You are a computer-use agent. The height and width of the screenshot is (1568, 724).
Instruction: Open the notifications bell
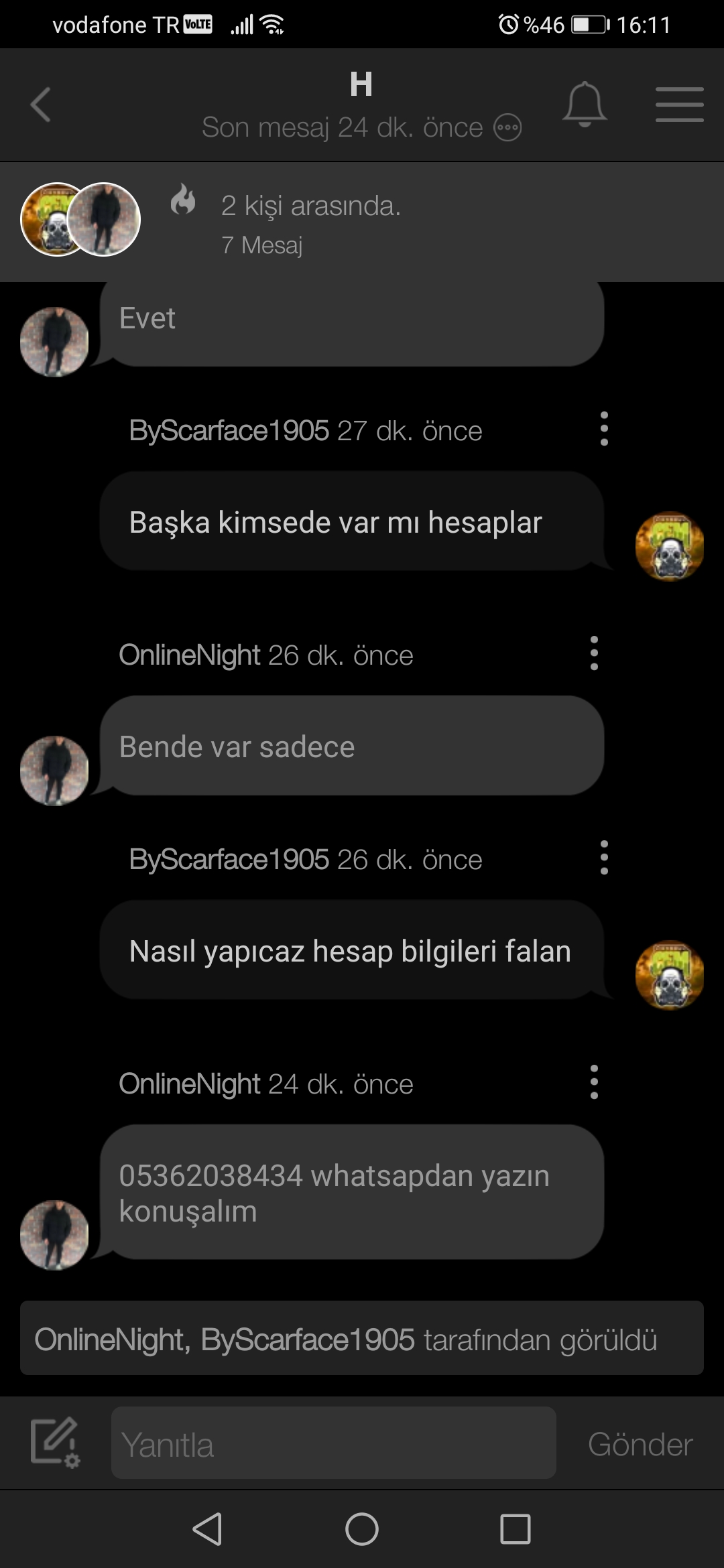point(585,105)
